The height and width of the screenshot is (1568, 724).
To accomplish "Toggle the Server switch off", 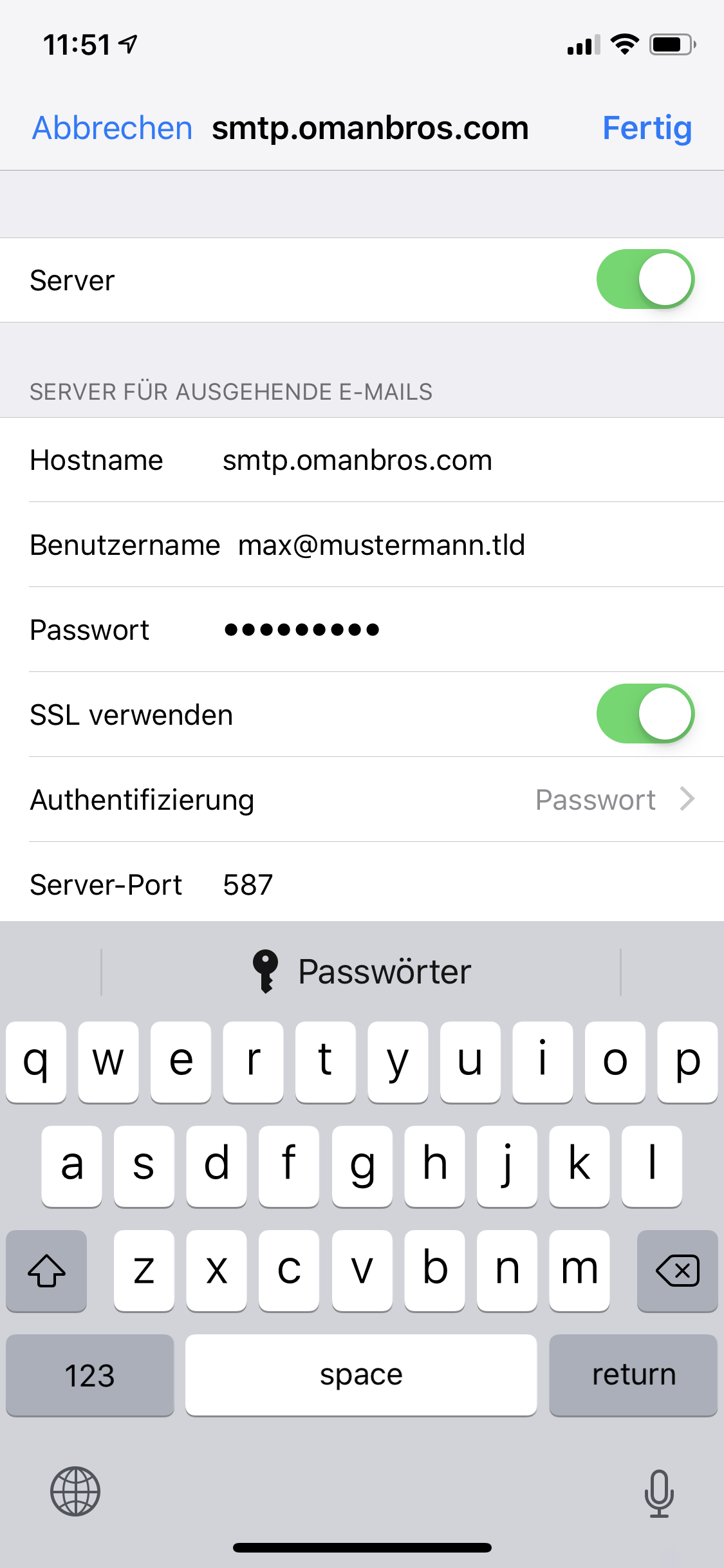I will tap(645, 279).
